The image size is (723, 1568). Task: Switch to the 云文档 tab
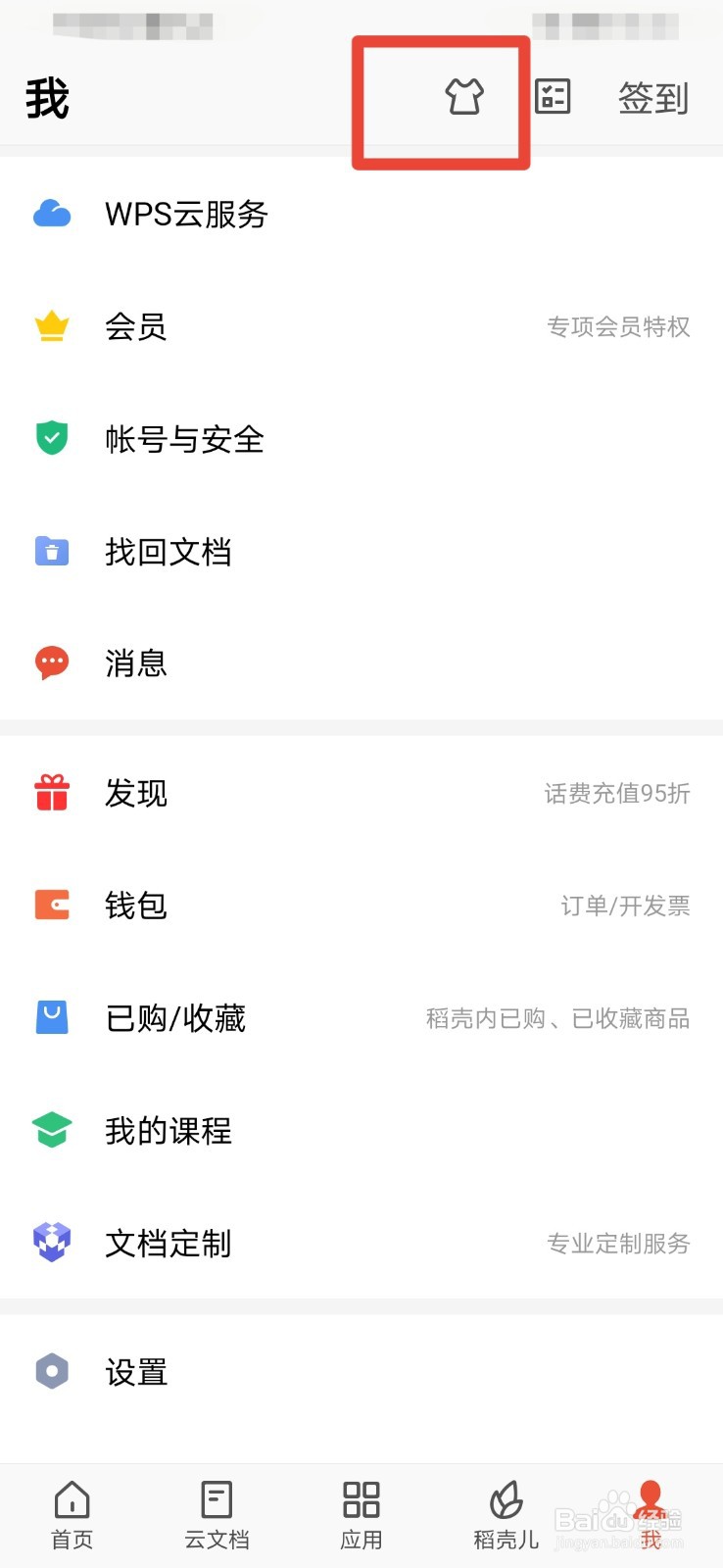217,1514
